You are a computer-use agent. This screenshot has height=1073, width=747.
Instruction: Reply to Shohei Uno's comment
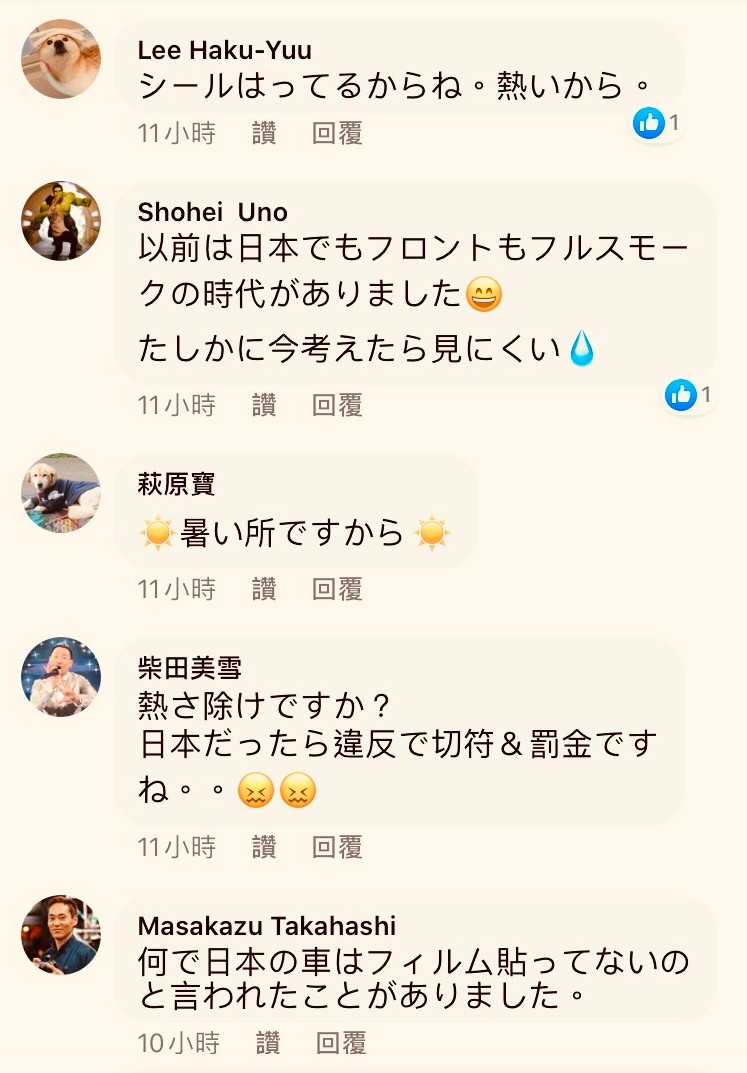[337, 405]
